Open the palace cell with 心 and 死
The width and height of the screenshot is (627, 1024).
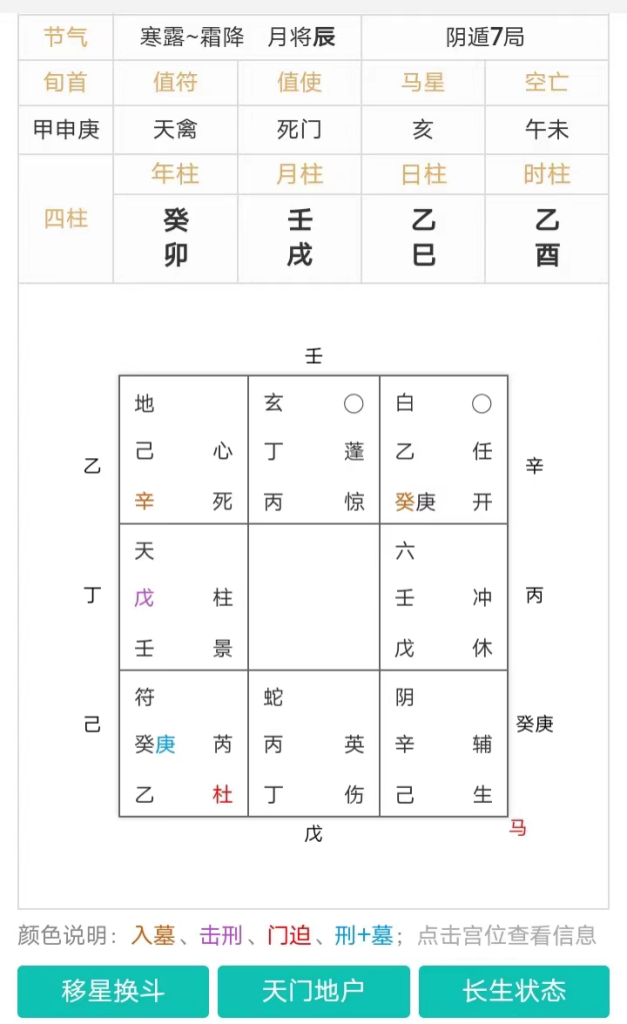tap(184, 450)
